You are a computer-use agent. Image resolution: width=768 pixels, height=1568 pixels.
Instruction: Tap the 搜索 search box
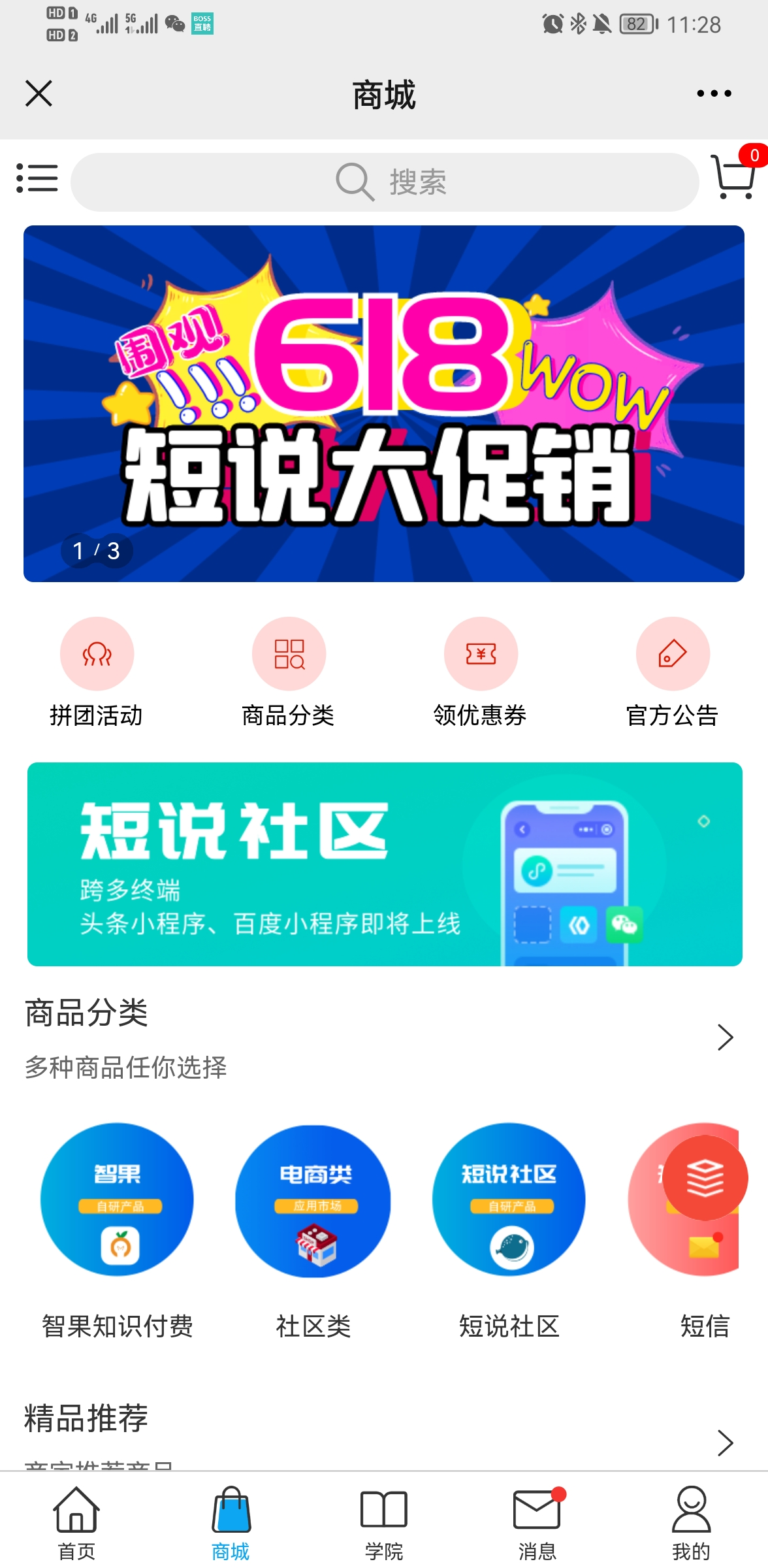tap(385, 182)
